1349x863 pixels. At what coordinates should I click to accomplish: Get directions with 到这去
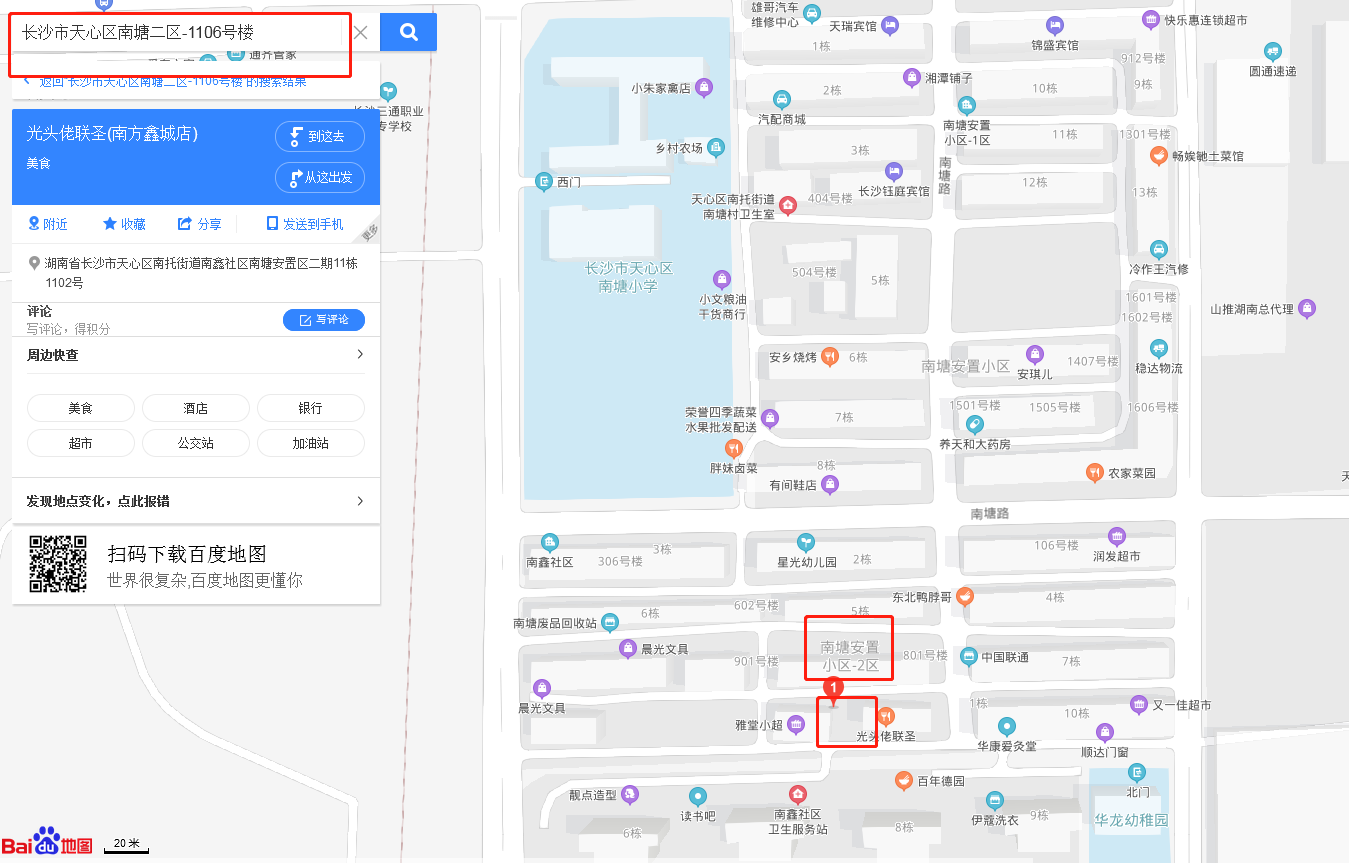319,137
